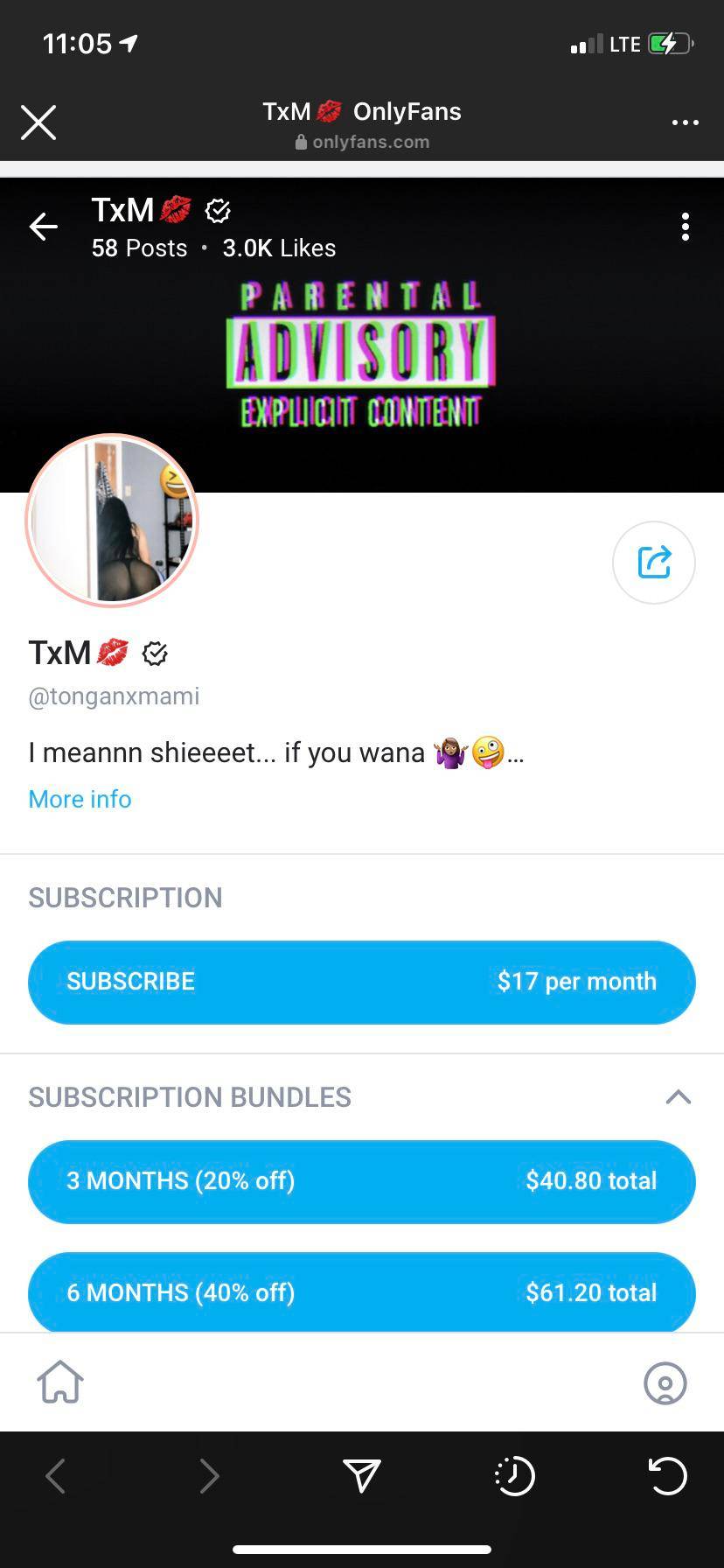This screenshot has height=1568, width=724.
Task: Go to the site's home feed
Action: (x=60, y=1382)
